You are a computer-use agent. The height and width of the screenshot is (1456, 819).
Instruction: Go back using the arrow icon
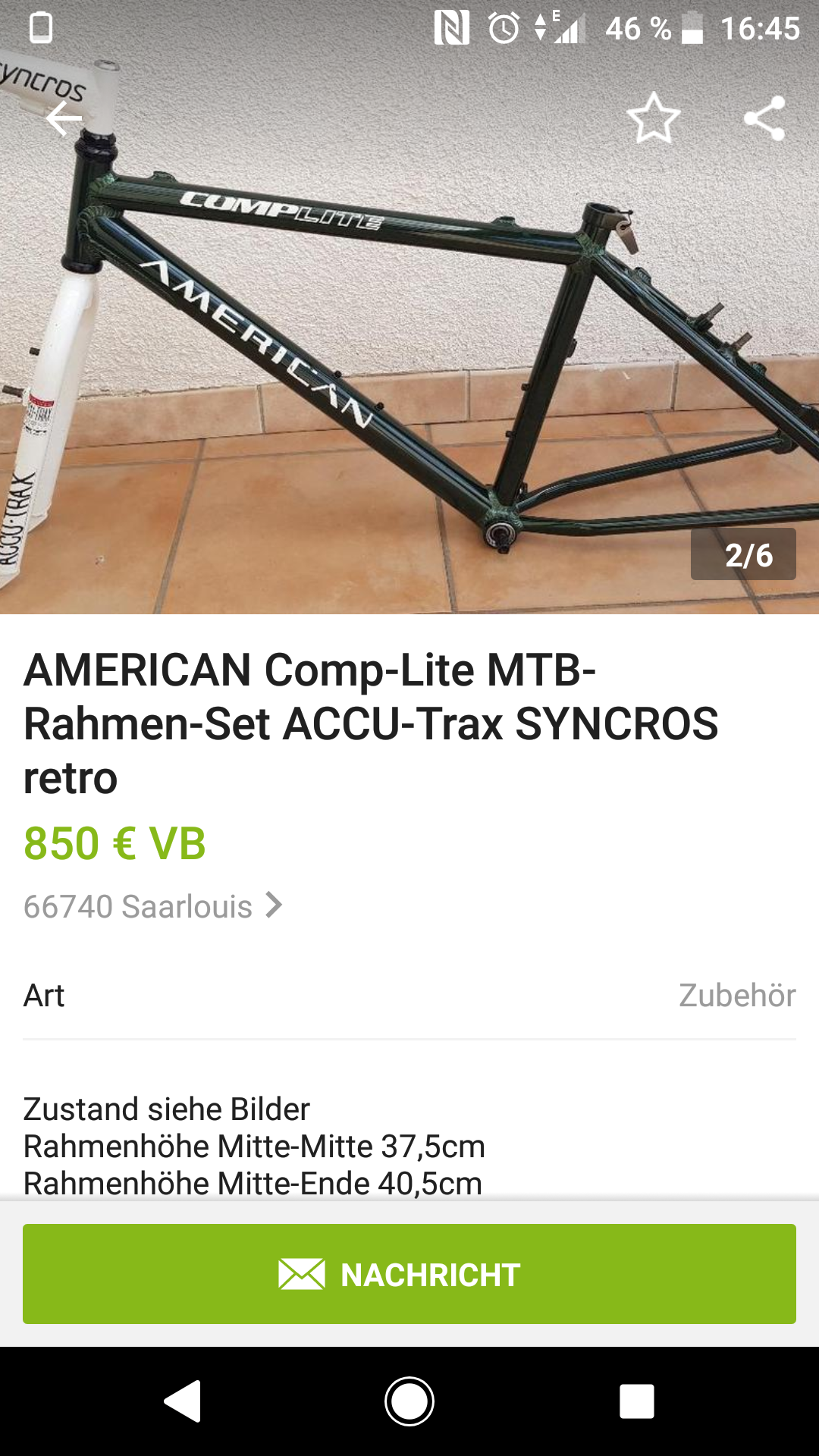click(64, 118)
